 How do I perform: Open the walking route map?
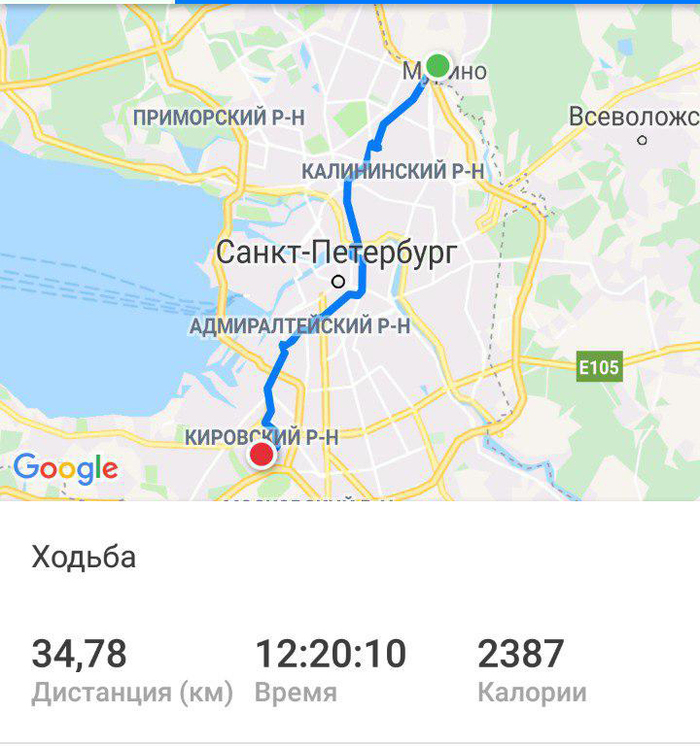coord(350,250)
